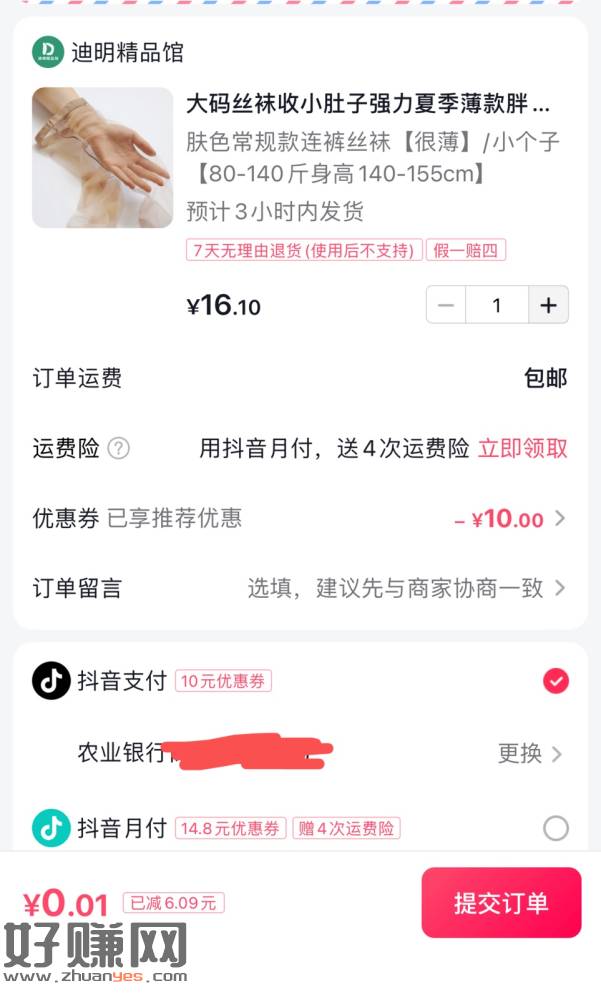View the 已减6.09元 discount details
Viewport: 601px width, 1000px height.
point(173,903)
